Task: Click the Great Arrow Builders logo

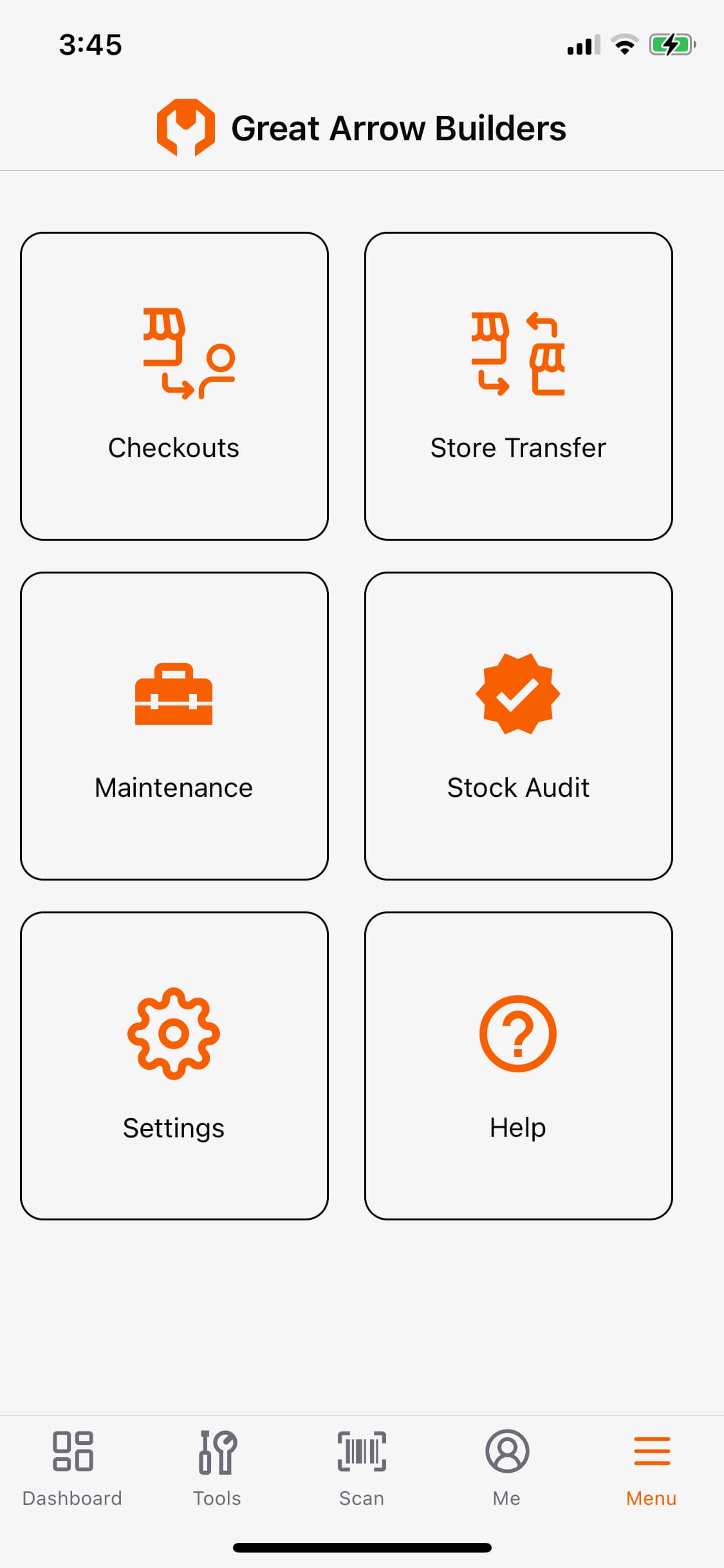Action: 185,127
